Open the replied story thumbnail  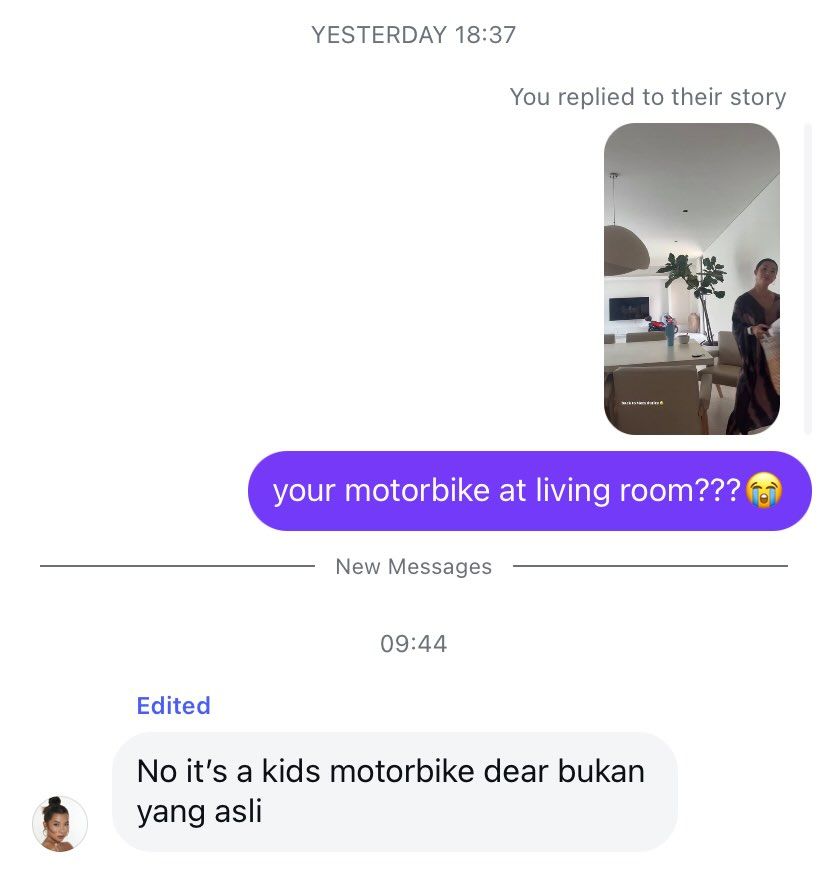click(691, 279)
